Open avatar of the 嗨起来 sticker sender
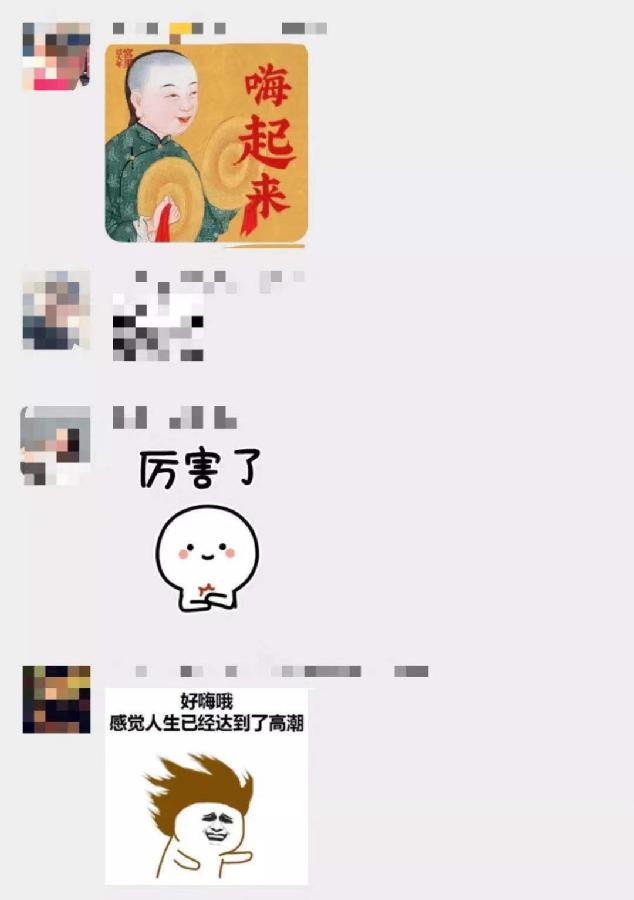The width and height of the screenshot is (634, 900). [56, 56]
